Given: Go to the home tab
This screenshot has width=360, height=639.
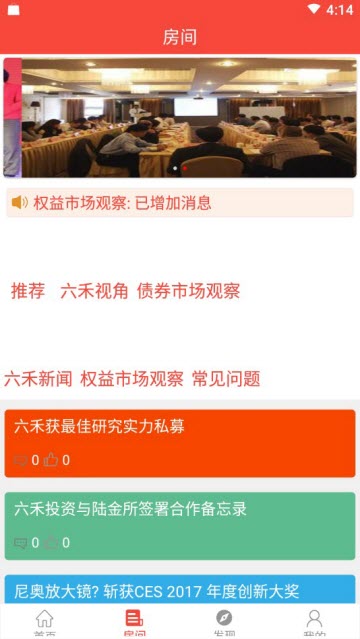Looking at the screenshot, I should coord(45,622).
